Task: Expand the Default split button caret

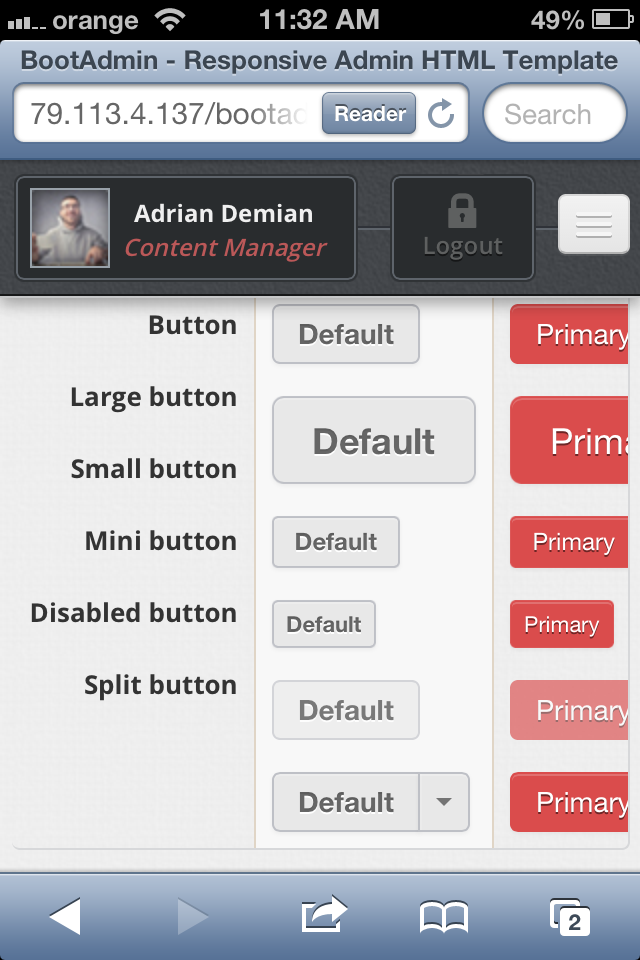Action: (444, 802)
